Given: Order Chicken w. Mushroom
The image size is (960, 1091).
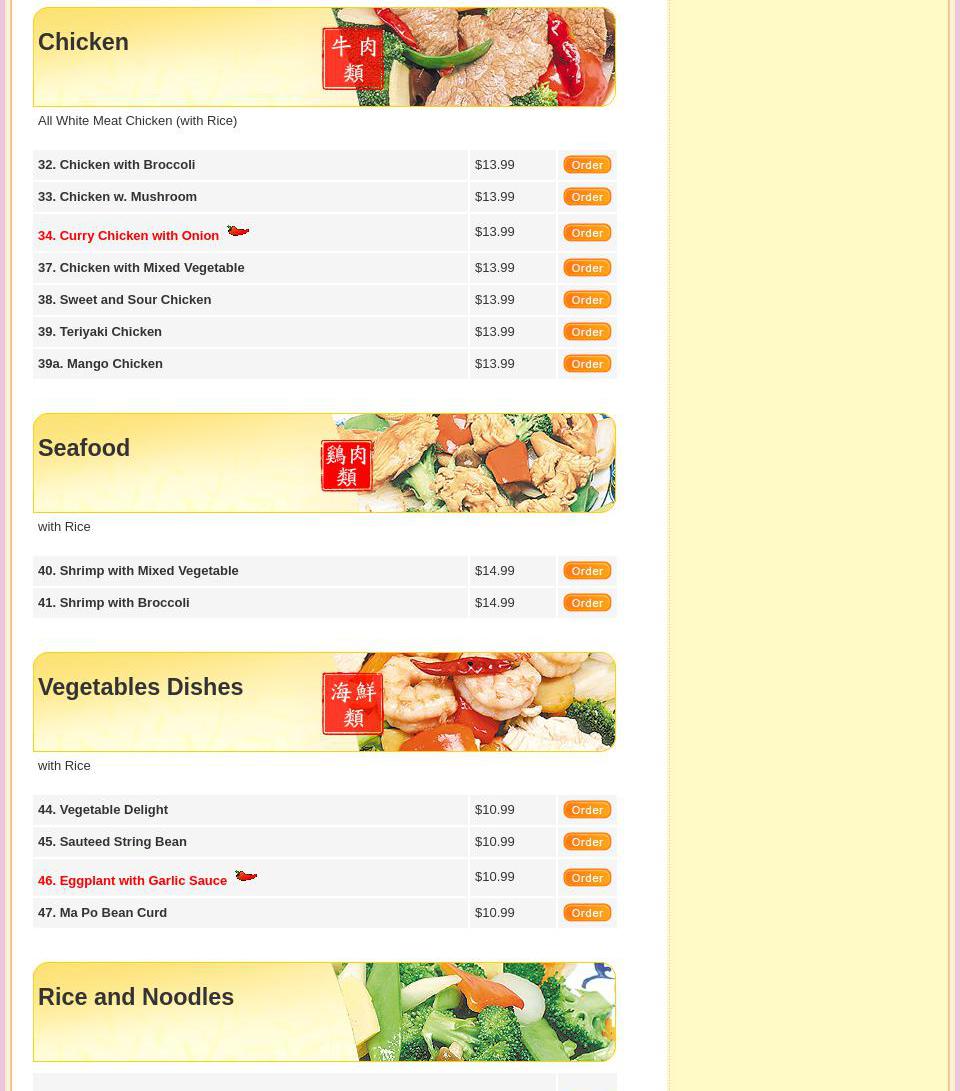Looking at the screenshot, I should click(587, 197).
